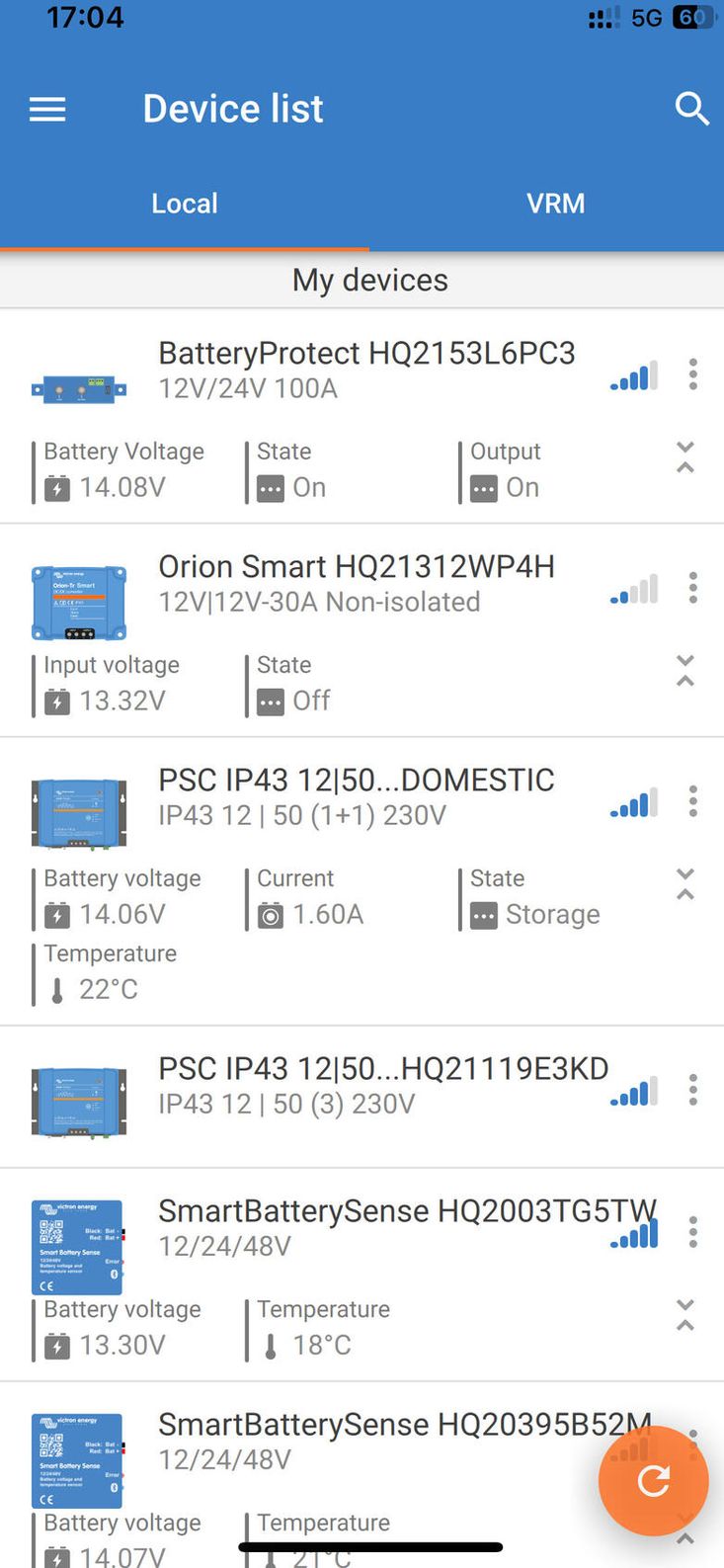Collapse SmartBatterySense HQ2003TG5TW details
The height and width of the screenshot is (1568, 724).
[685, 1315]
